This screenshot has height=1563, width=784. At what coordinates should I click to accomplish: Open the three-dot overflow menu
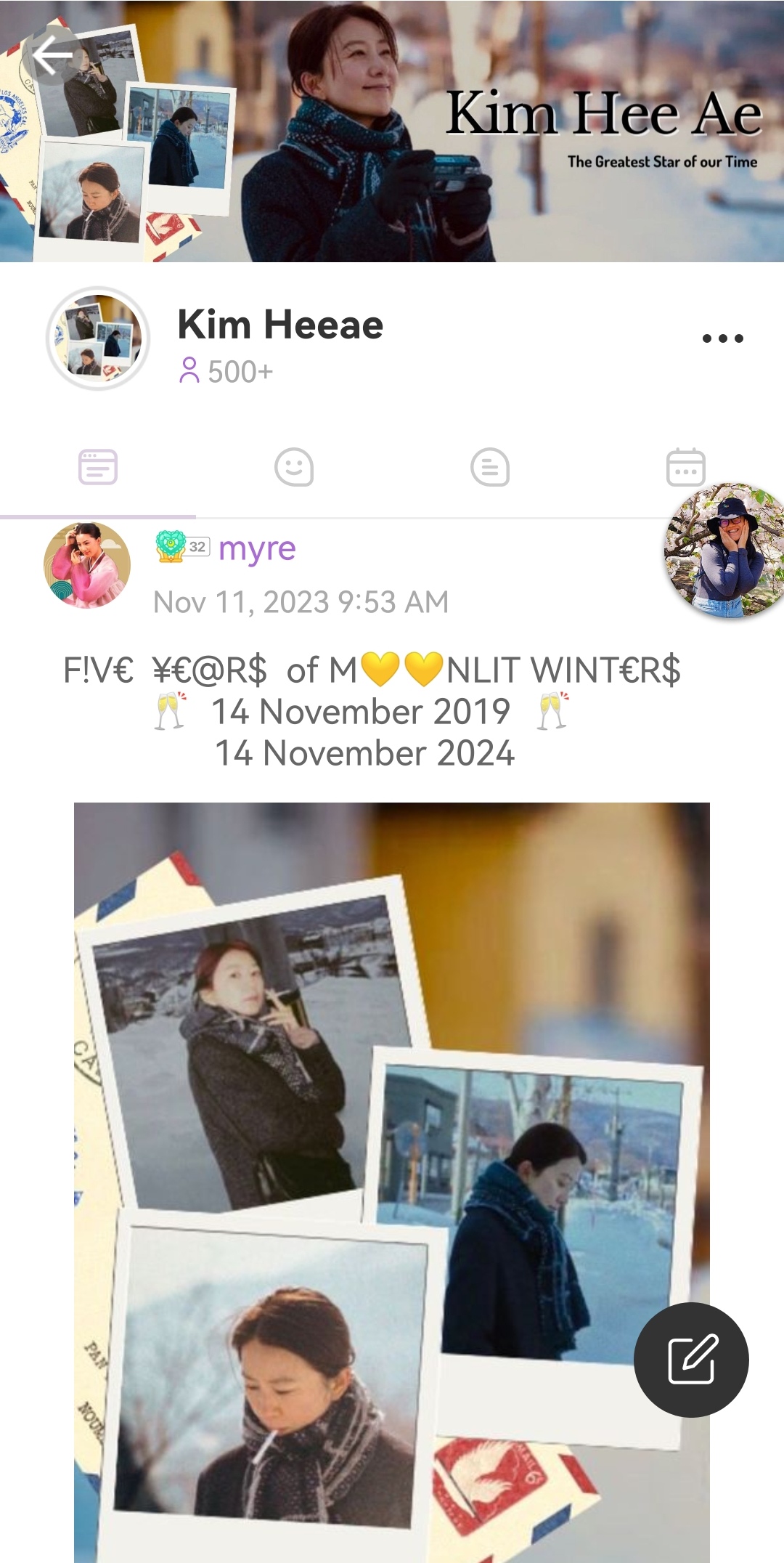point(722,338)
